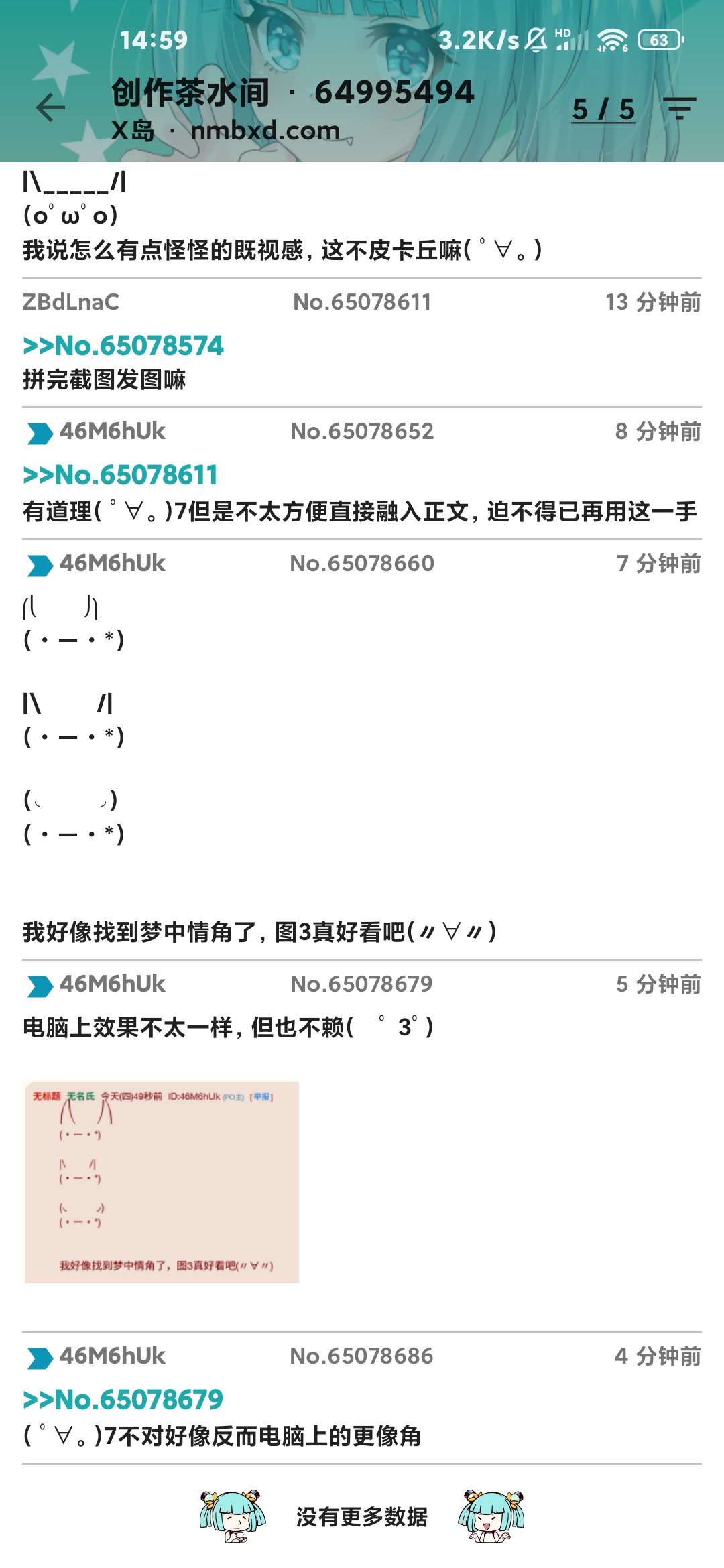Screen dimensions: 724x1568
Task: Open the 5 / 5 page selector
Action: (x=603, y=109)
